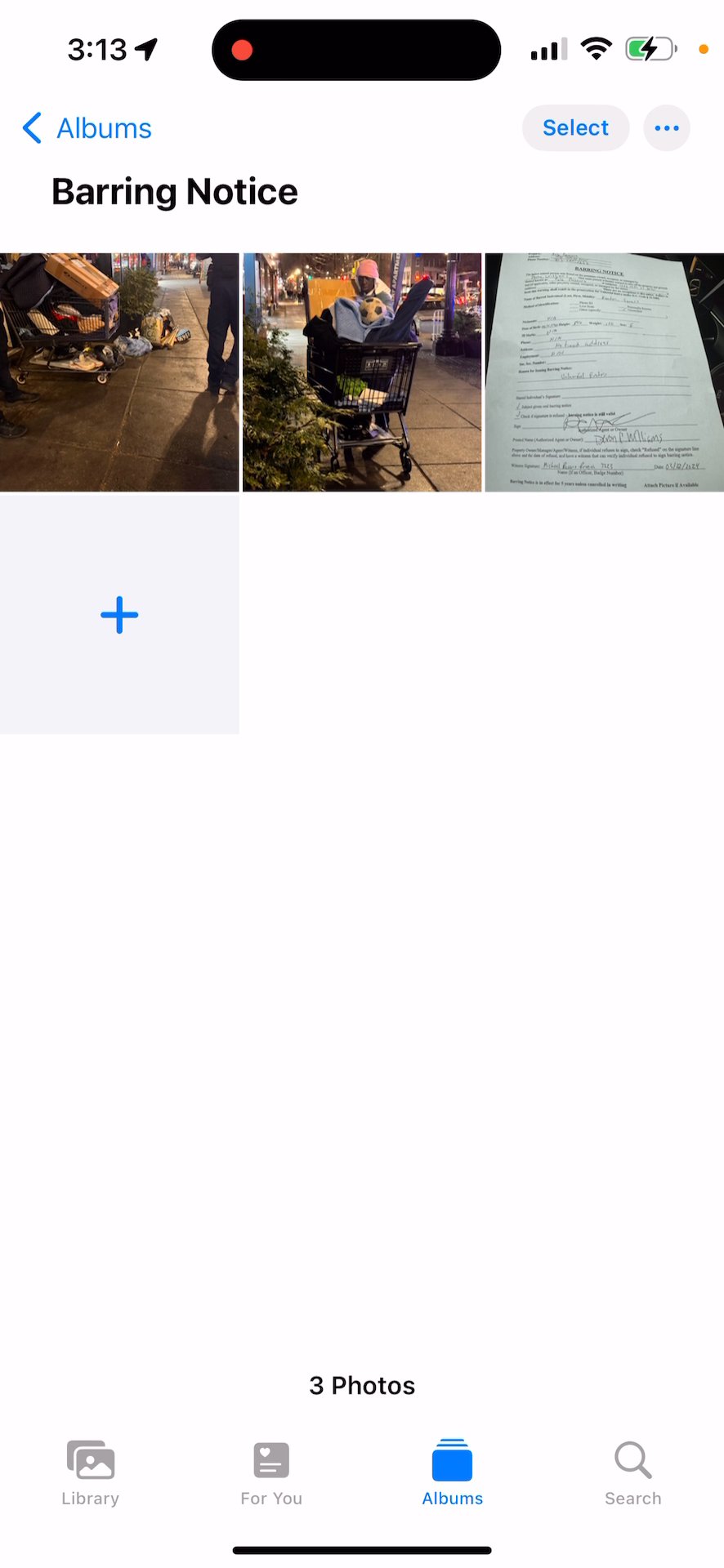Switch to the Search tab
Screen dimensions: 724x1568
[x=632, y=1473]
